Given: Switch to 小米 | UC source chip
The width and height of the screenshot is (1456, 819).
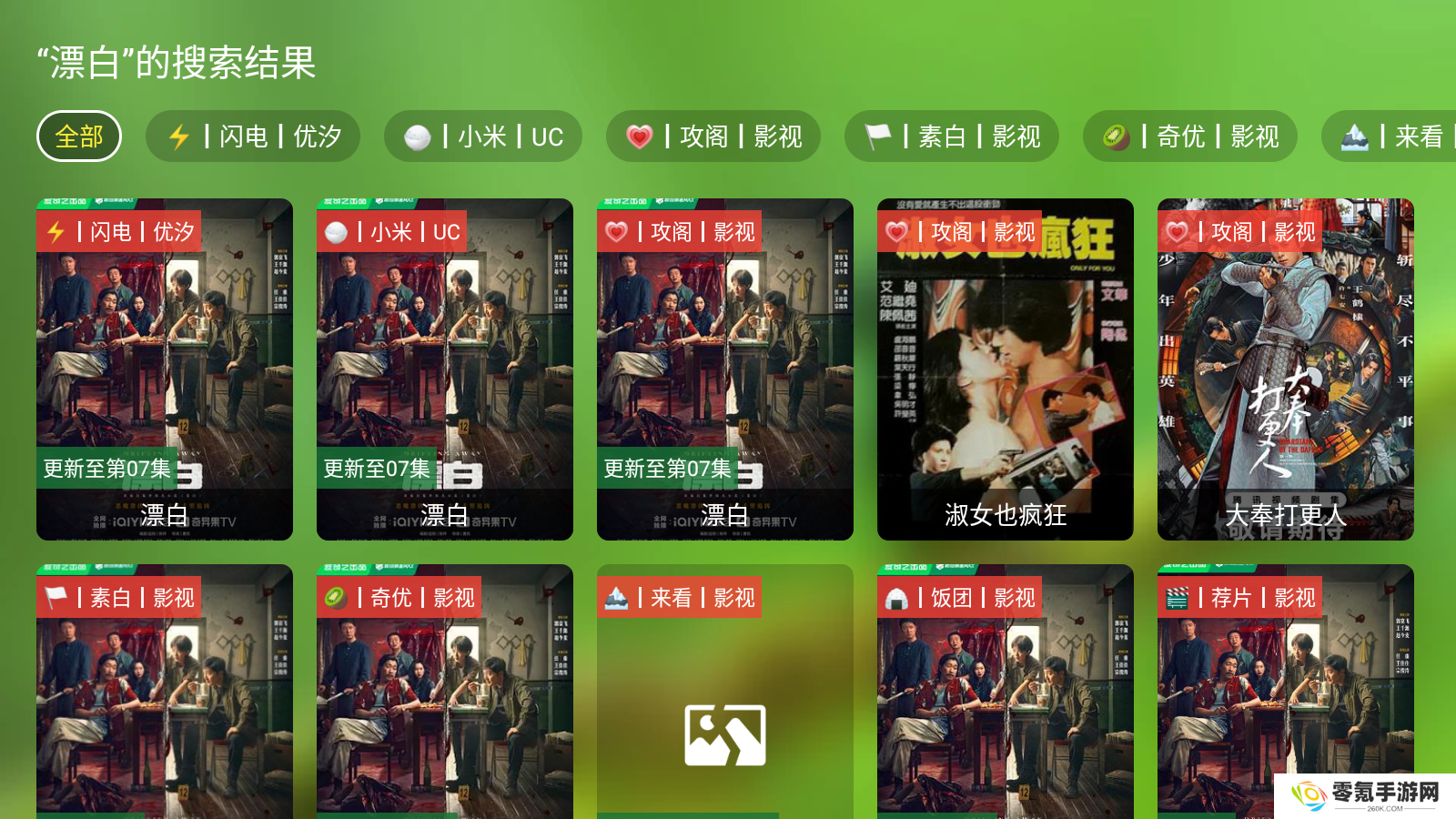Looking at the screenshot, I should (x=483, y=136).
